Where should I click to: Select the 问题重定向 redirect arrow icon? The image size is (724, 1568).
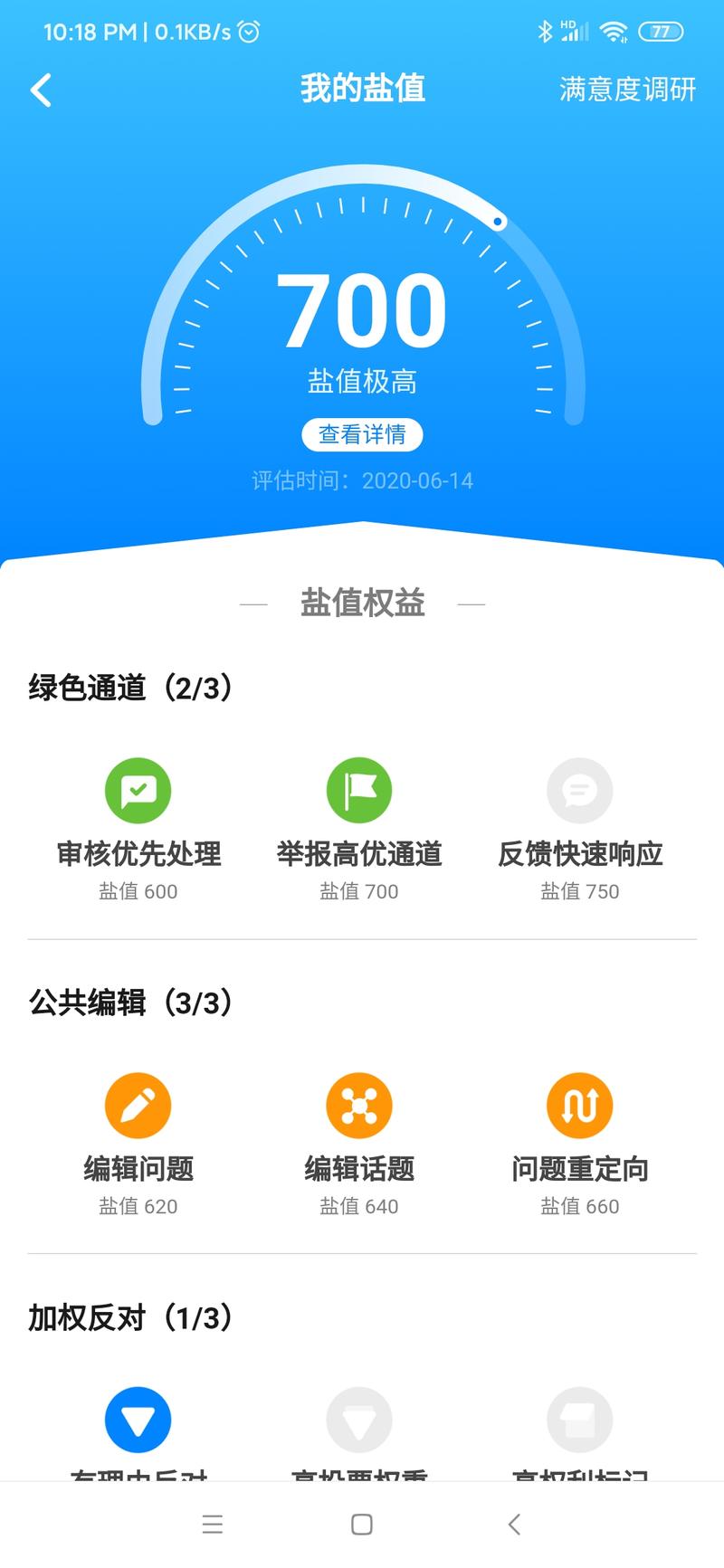pos(580,1105)
